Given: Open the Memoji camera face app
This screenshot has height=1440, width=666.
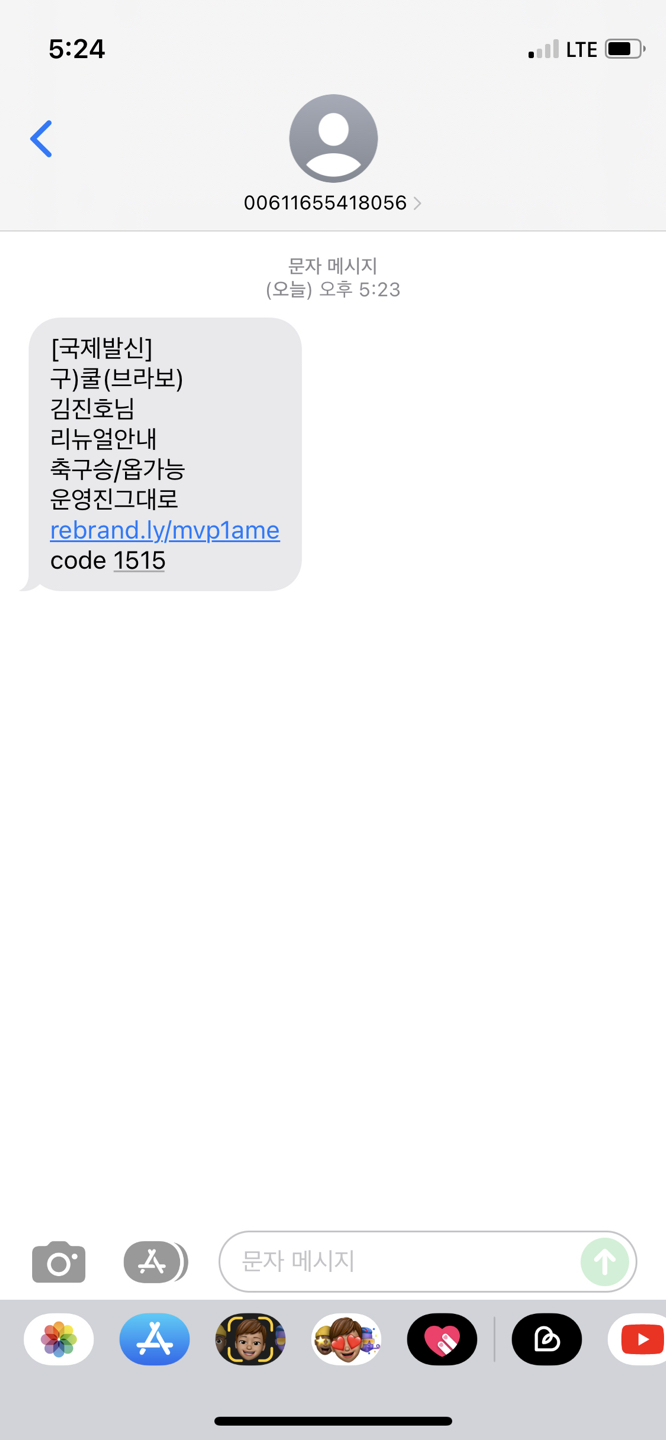Looking at the screenshot, I should (x=250, y=1339).
